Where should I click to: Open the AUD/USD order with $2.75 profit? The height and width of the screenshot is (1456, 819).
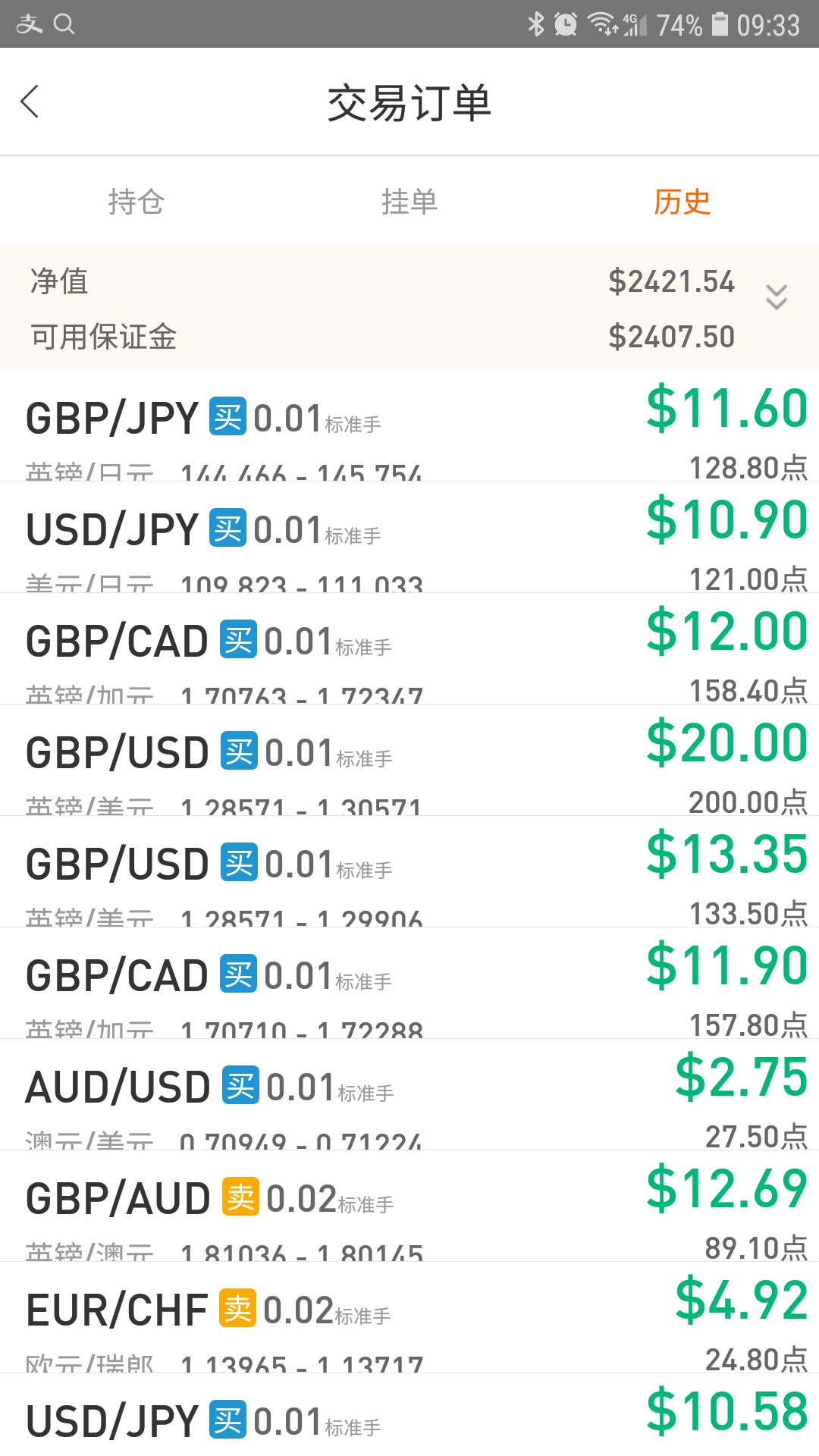(409, 1095)
